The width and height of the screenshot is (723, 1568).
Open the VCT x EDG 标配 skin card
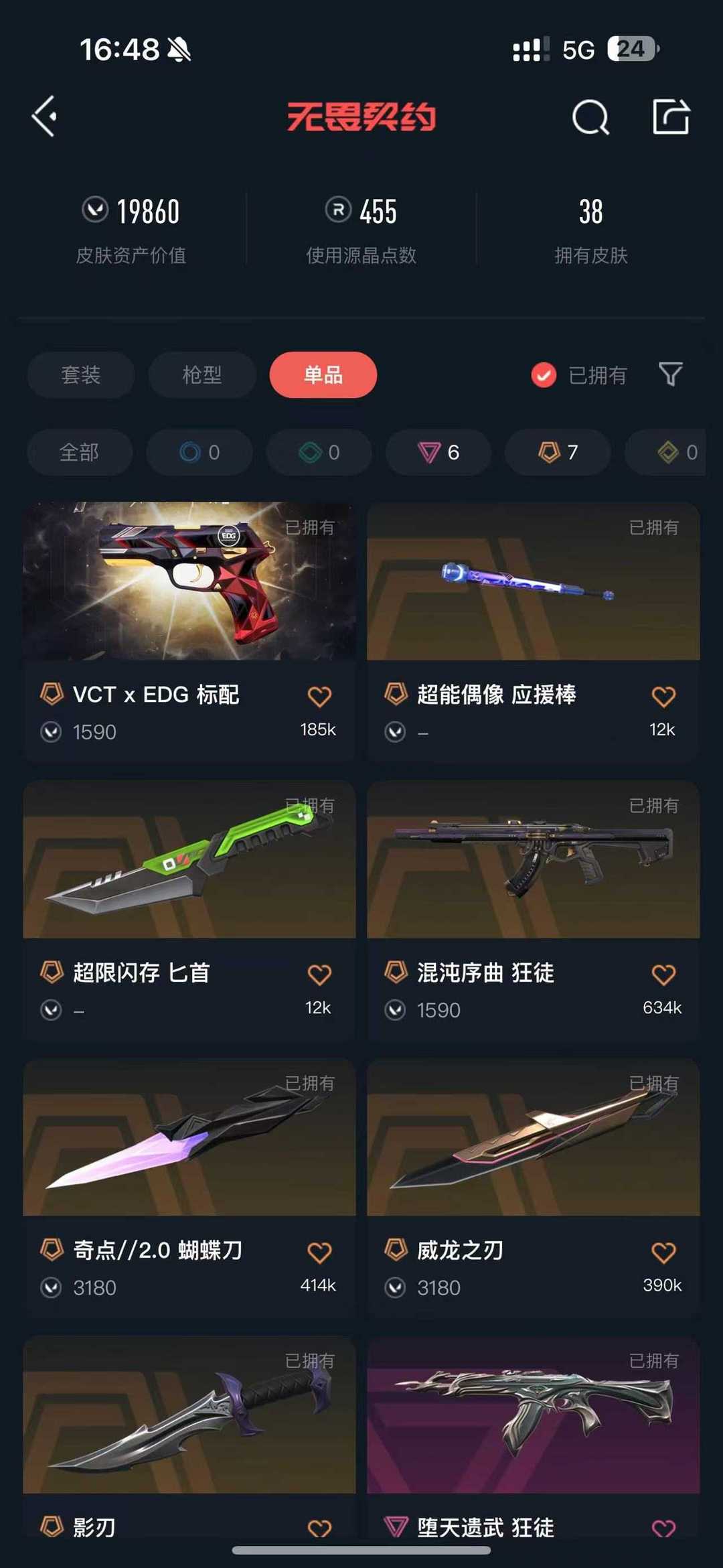pos(189,632)
